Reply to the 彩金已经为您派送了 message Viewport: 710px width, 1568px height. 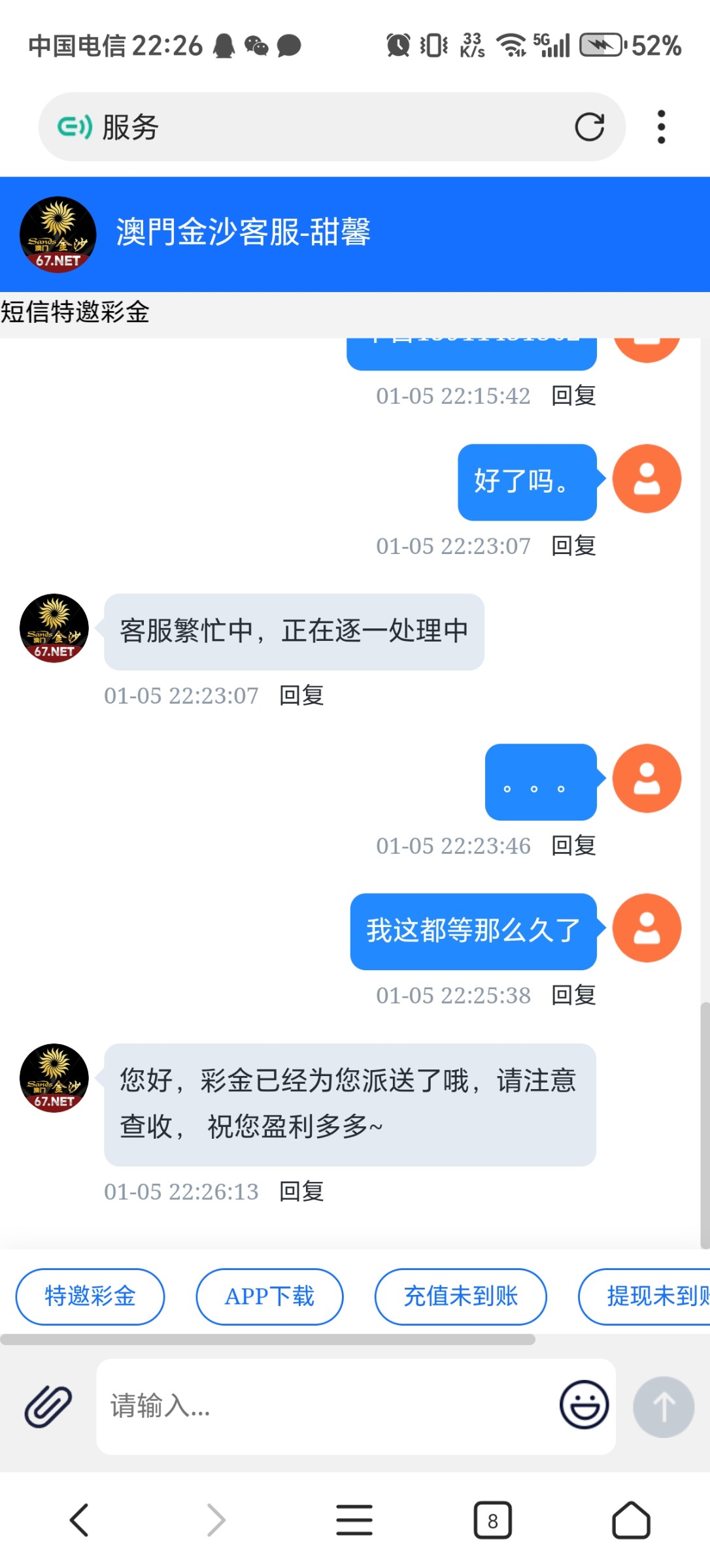pos(301,1192)
